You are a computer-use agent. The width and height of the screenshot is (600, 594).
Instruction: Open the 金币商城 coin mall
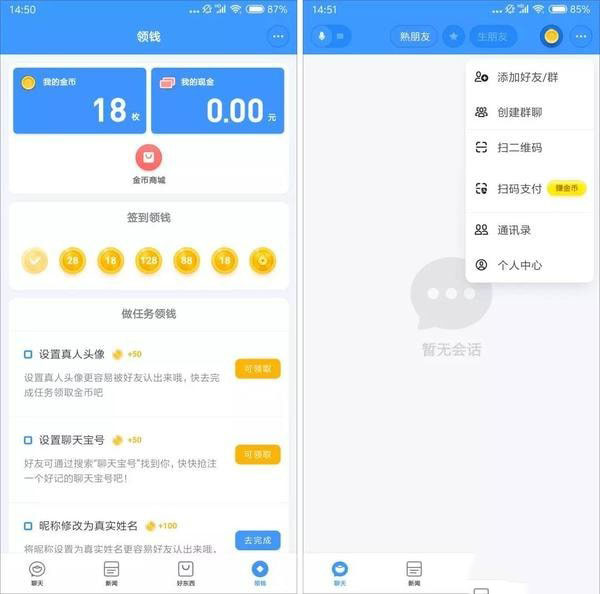click(148, 164)
